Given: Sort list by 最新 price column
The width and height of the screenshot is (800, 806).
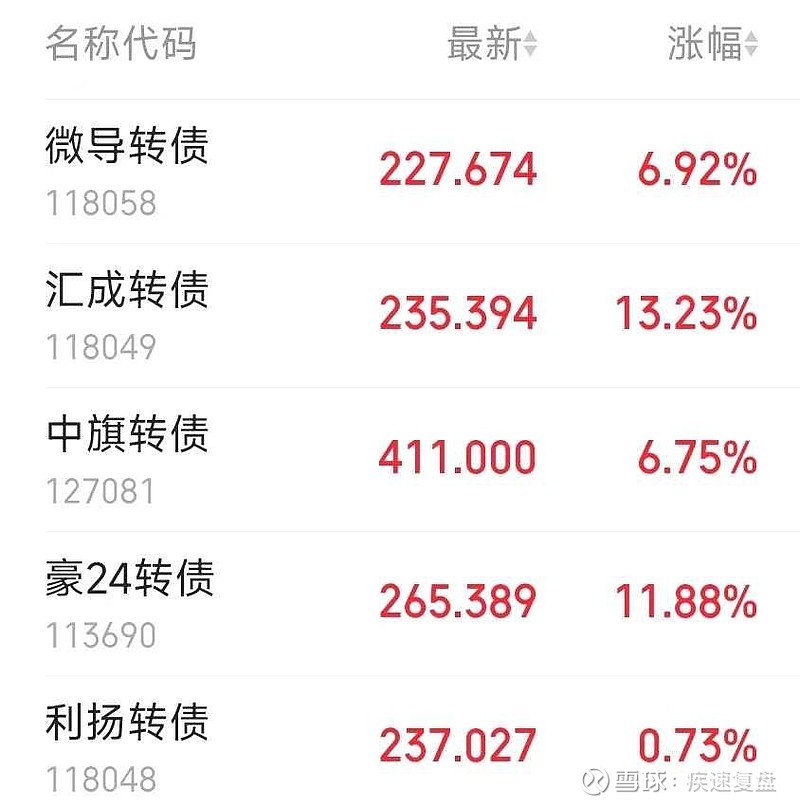Looking at the screenshot, I should coord(492,45).
